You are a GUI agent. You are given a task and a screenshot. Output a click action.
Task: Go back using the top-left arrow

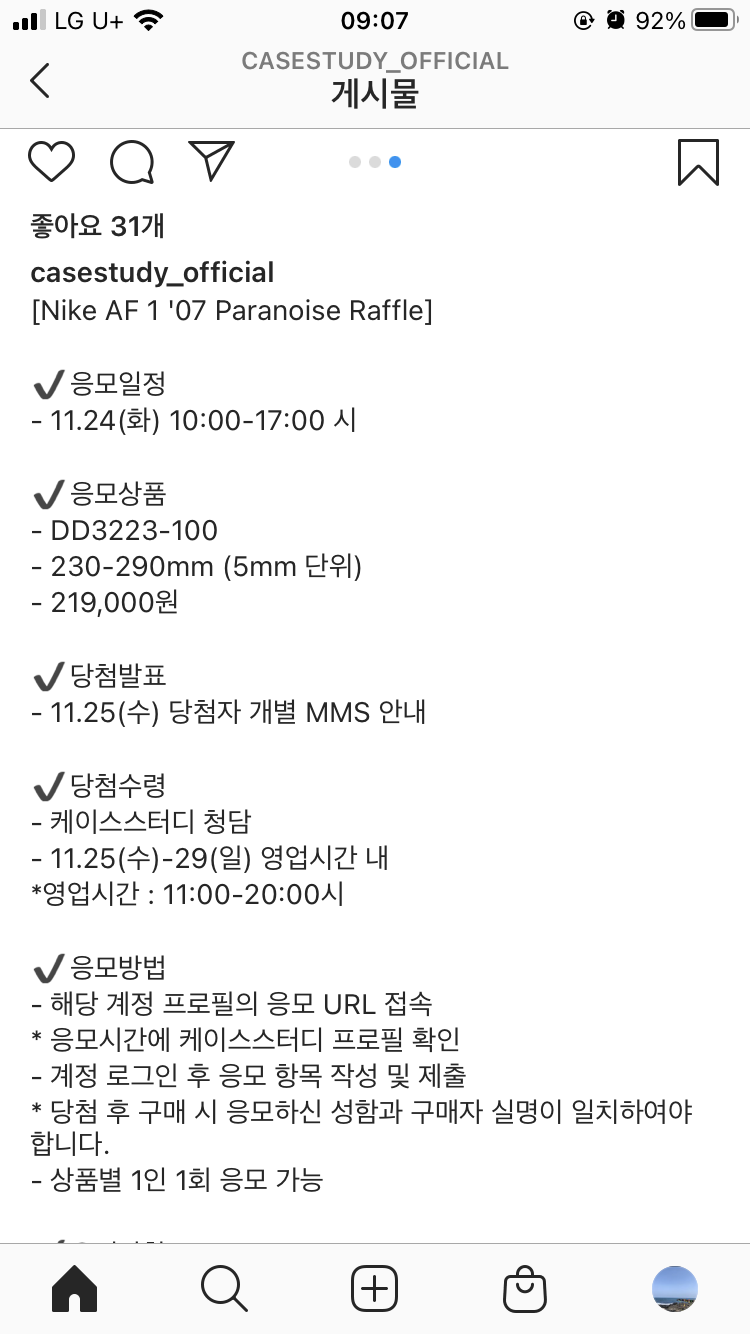click(x=40, y=80)
